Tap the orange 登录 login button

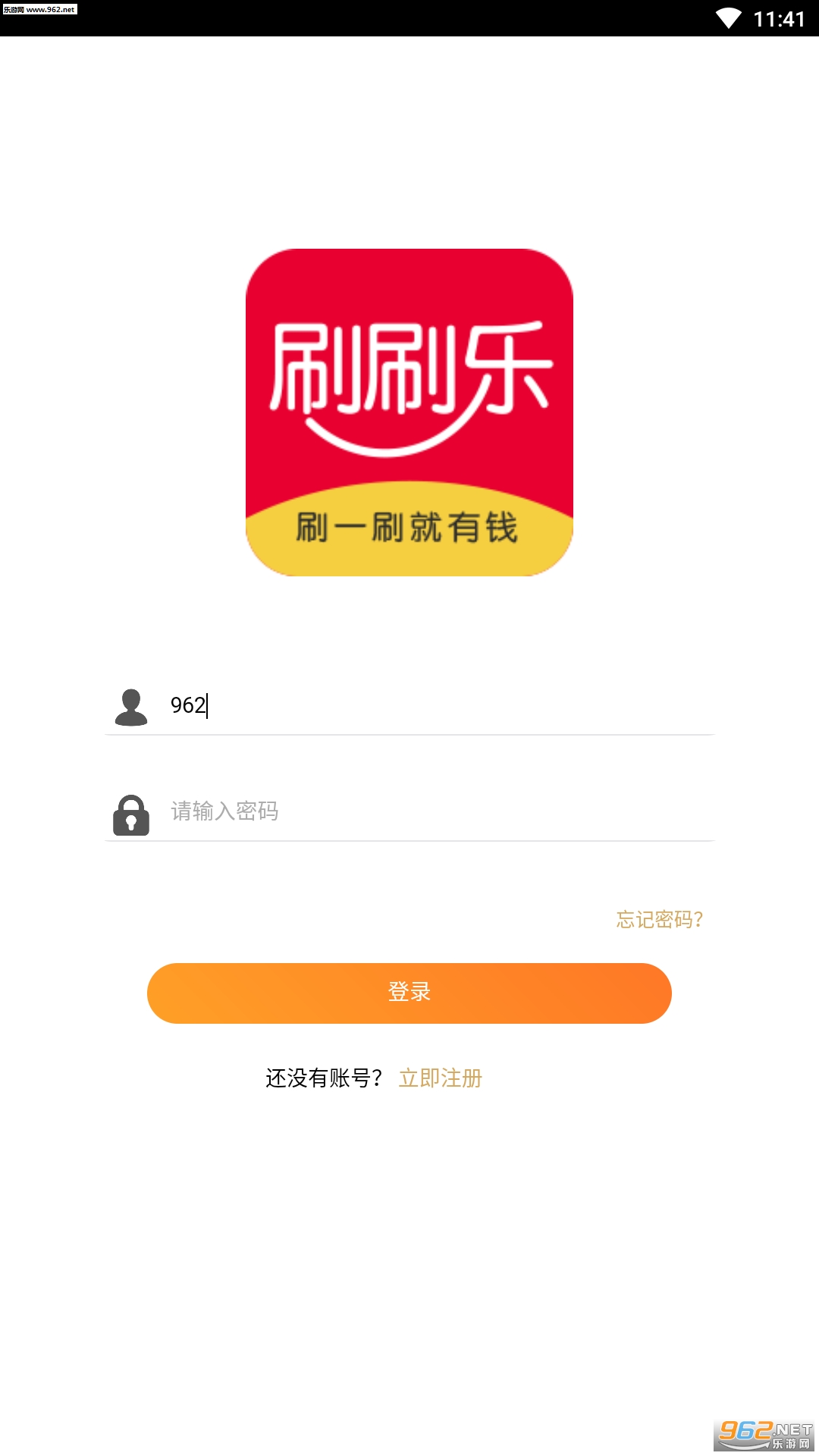pyautogui.click(x=409, y=993)
